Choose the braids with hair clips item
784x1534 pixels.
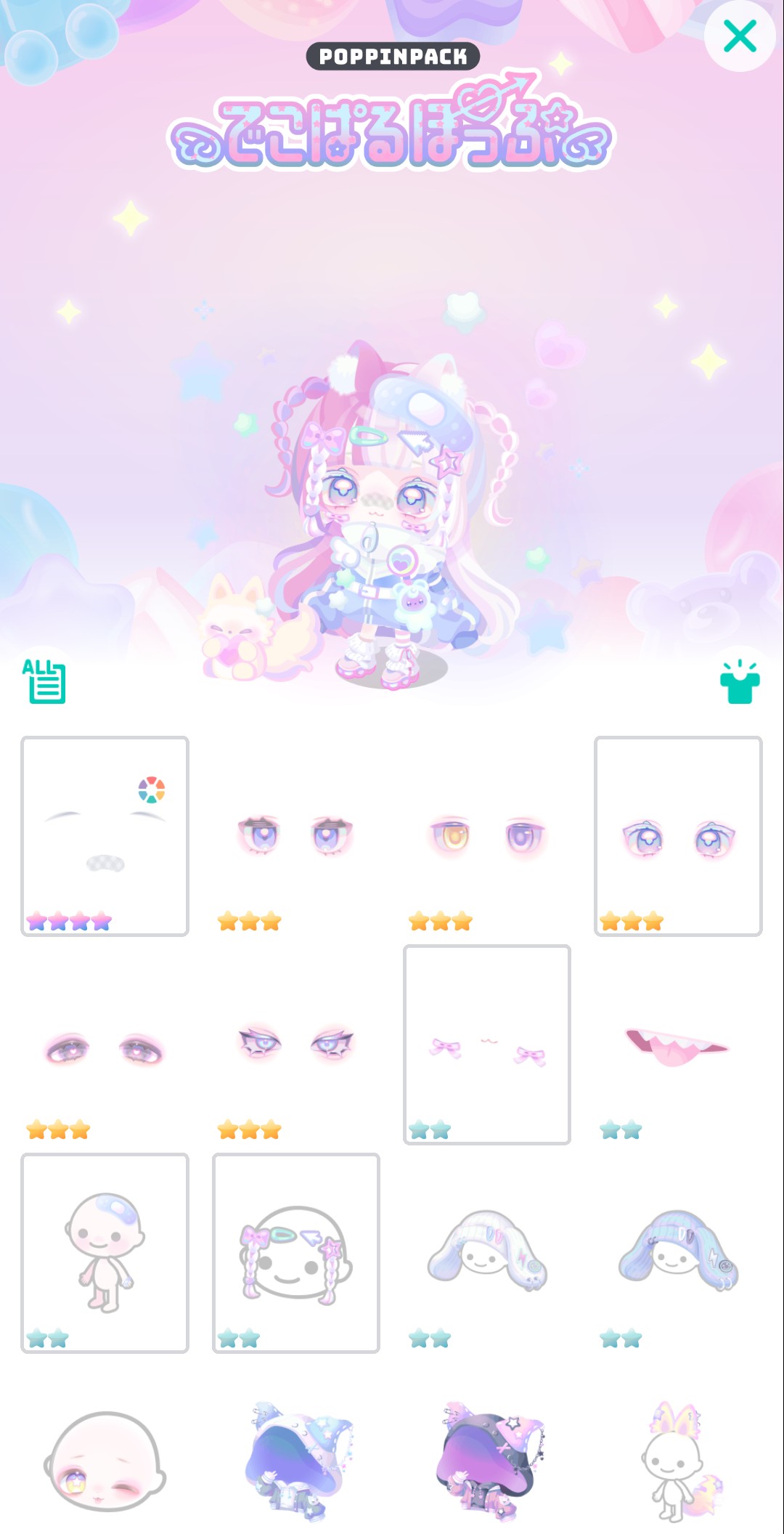(295, 1252)
